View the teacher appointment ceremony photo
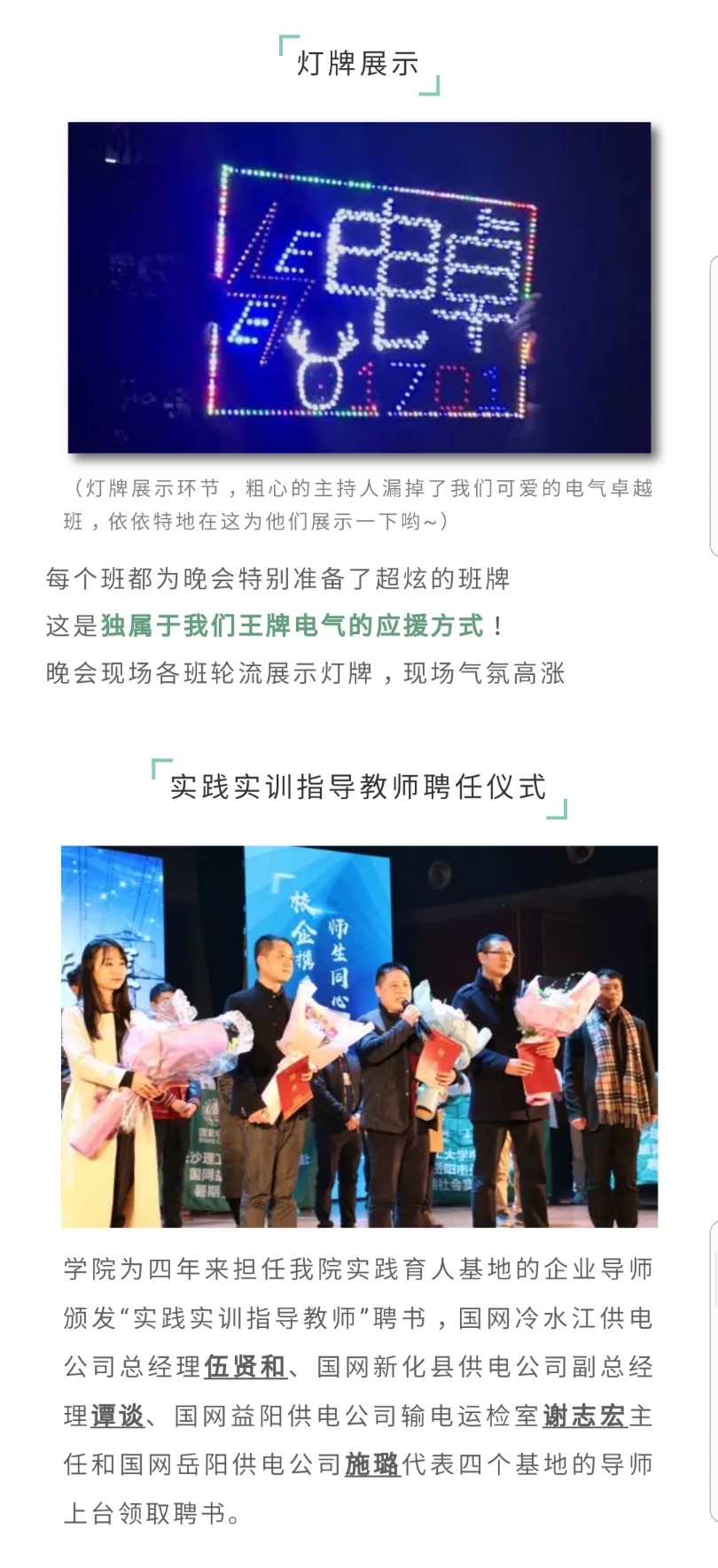 point(359,1036)
